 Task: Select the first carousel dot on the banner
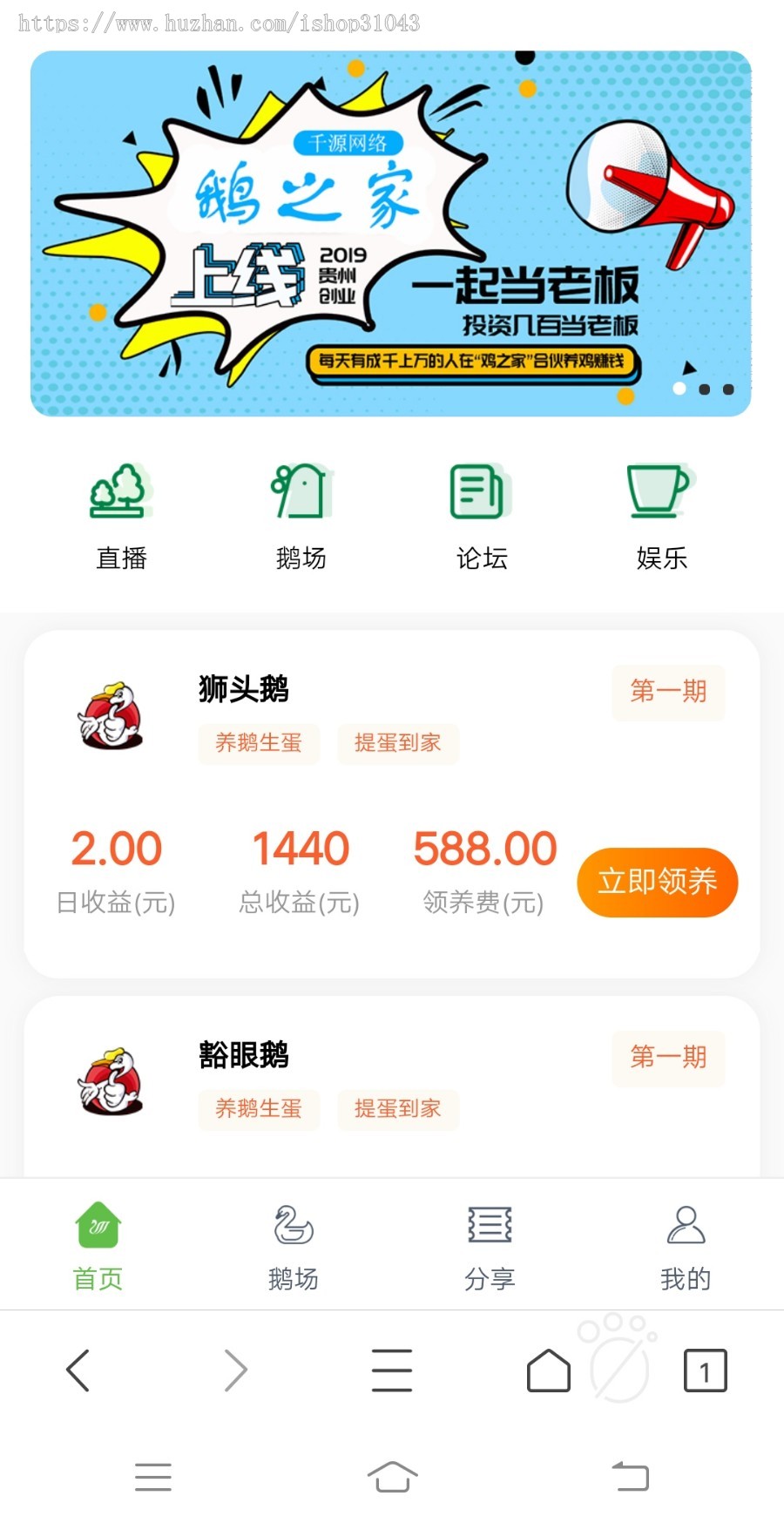(680, 390)
